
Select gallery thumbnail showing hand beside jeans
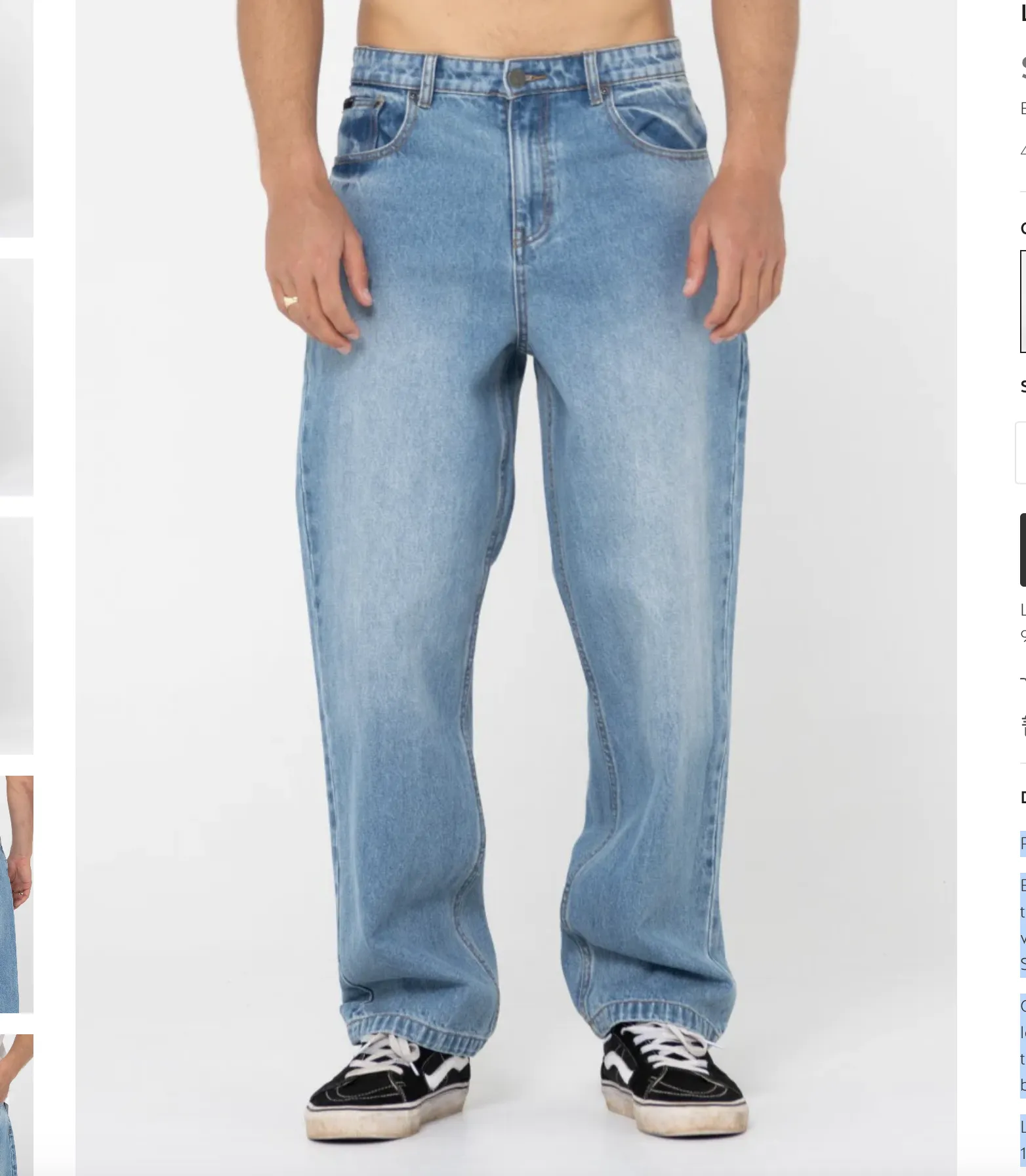click(x=16, y=894)
